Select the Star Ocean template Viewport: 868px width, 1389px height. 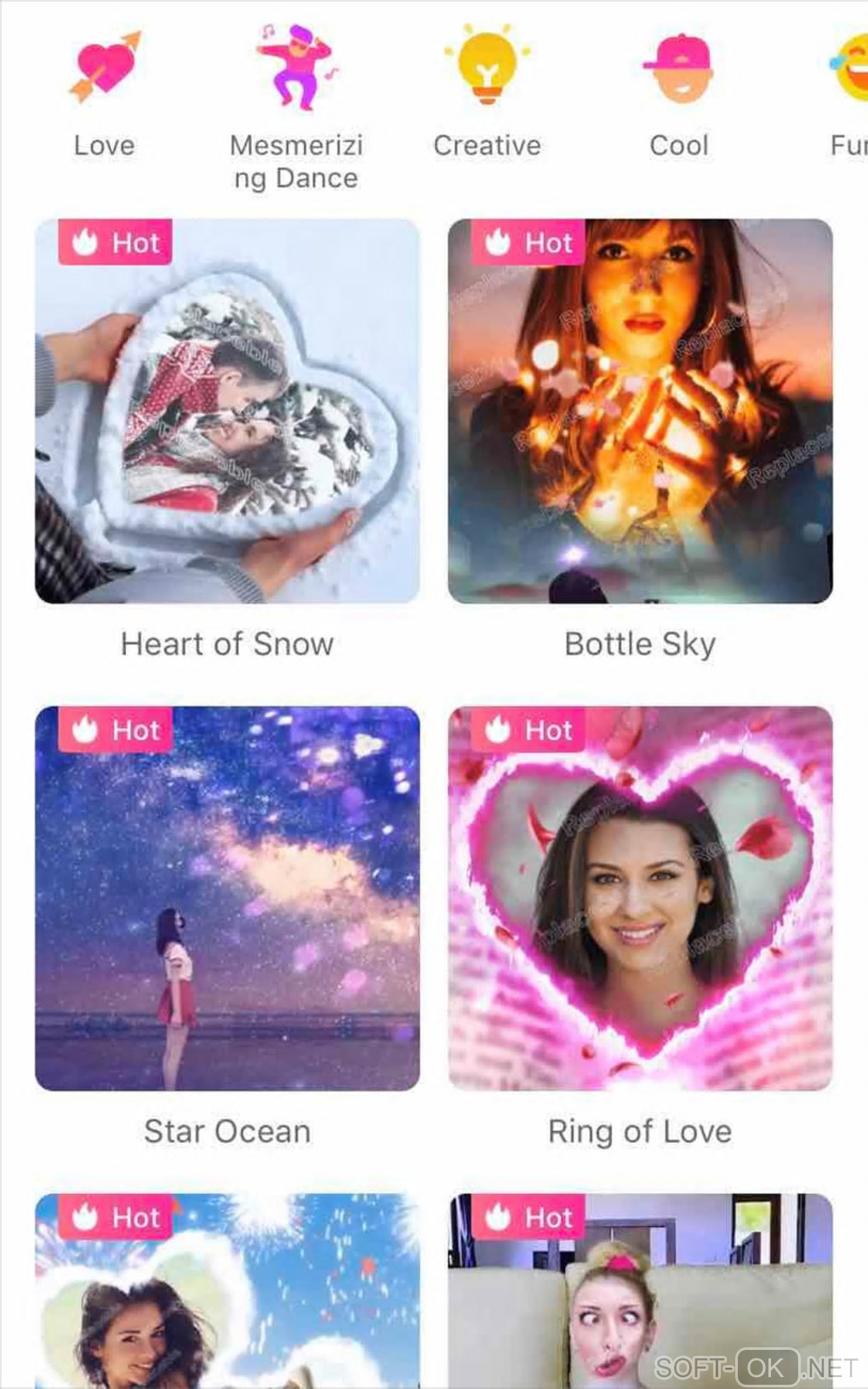[x=227, y=898]
